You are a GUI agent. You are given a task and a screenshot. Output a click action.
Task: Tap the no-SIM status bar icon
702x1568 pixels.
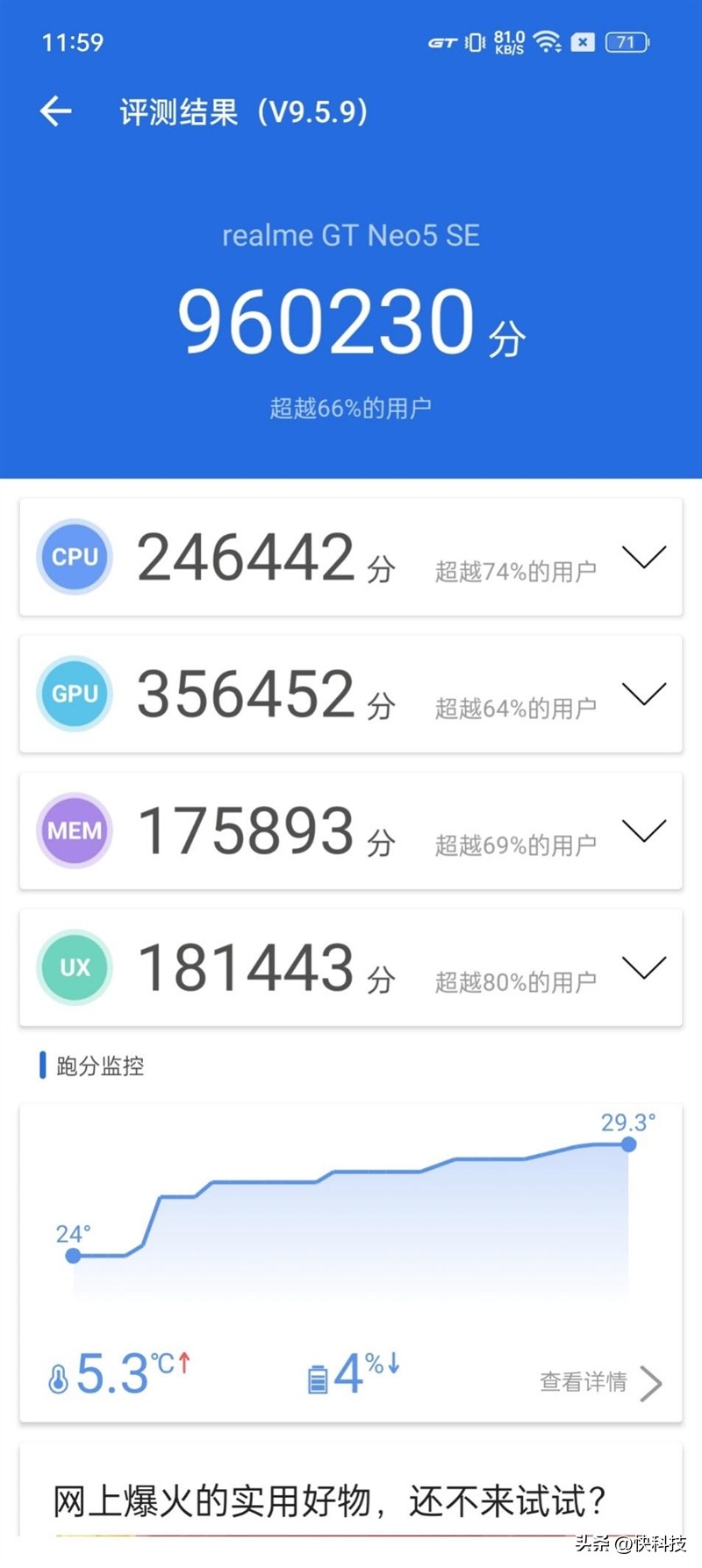[x=582, y=42]
